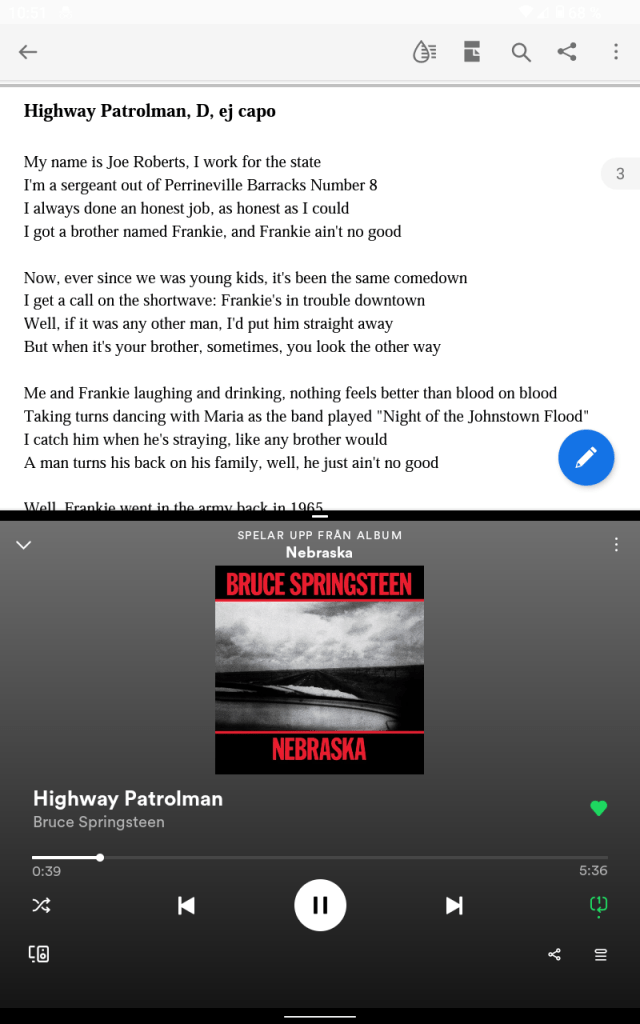Collapse the Spotify now playing view
Screen dimensions: 640x1024
(x=24, y=545)
